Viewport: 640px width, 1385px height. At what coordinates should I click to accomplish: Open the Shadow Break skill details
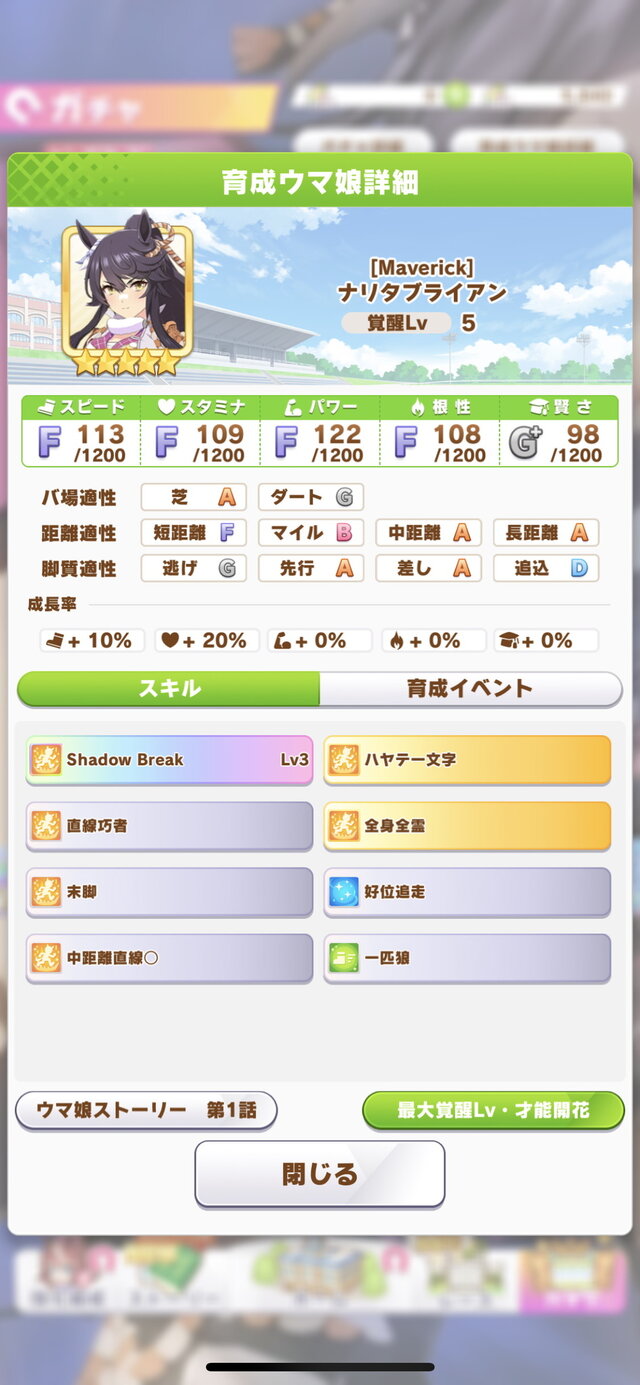[x=169, y=760]
